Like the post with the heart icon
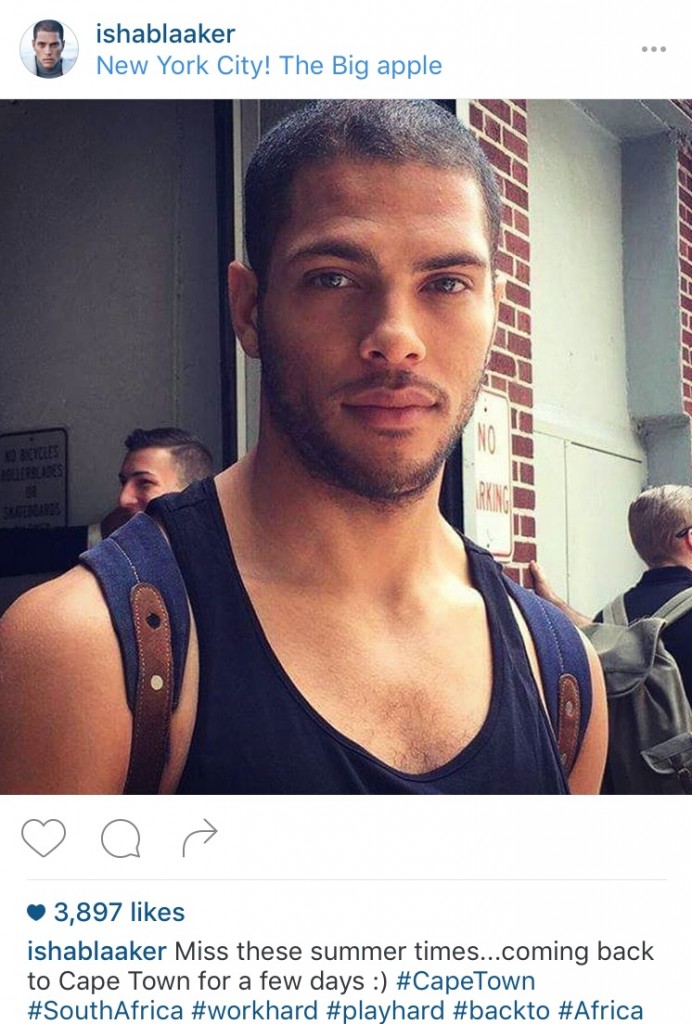692x1024 pixels. click(x=43, y=838)
